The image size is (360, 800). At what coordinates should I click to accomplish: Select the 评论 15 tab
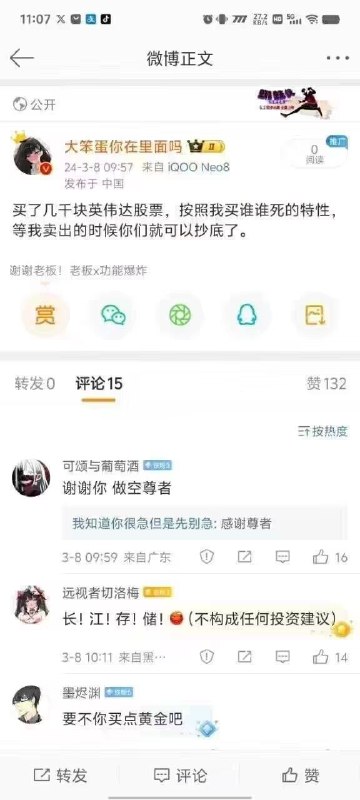99,384
